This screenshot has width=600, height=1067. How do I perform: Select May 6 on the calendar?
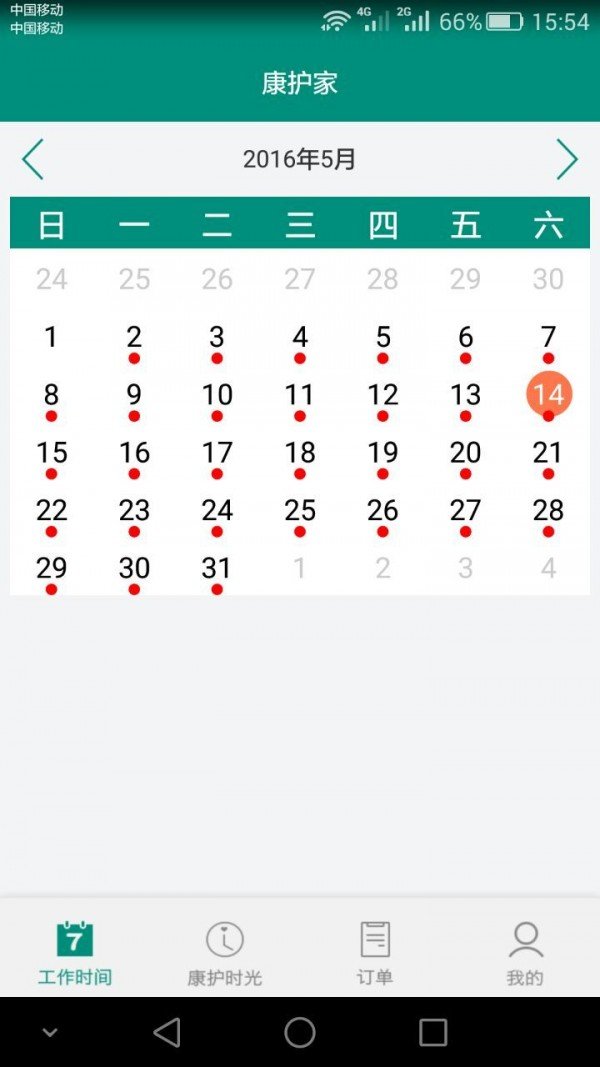point(465,338)
